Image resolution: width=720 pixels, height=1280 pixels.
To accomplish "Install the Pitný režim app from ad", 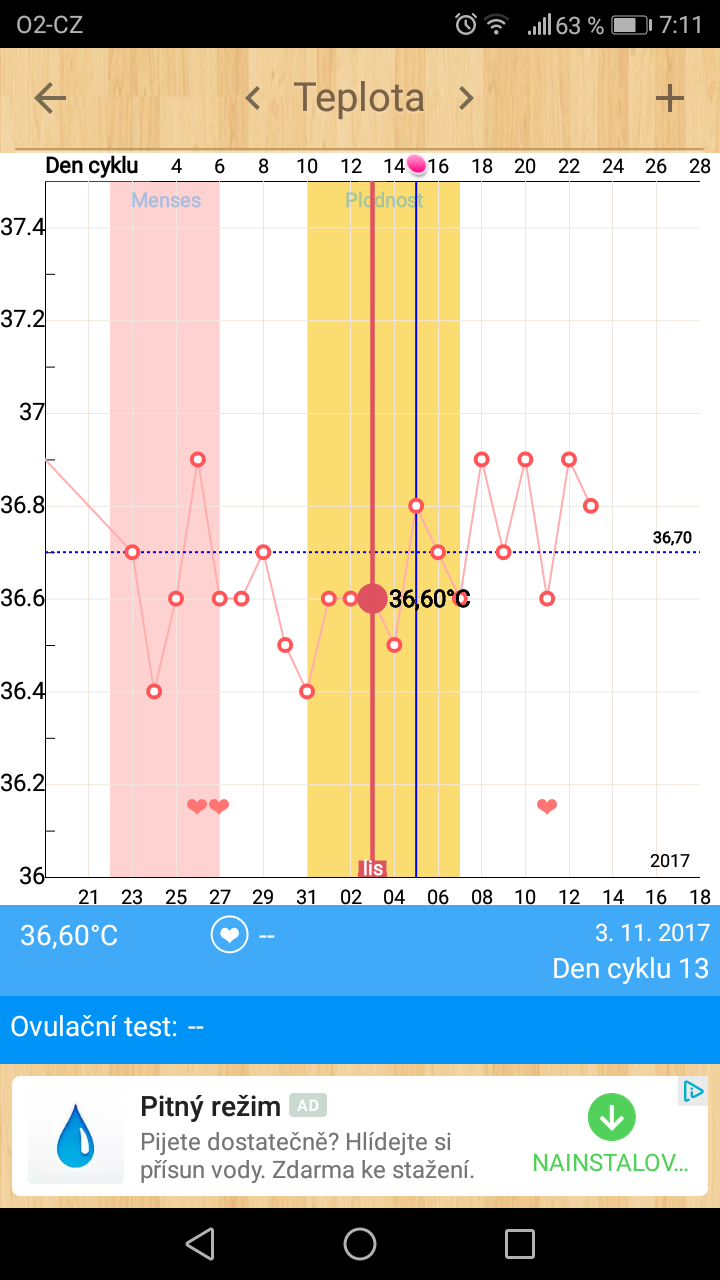I will pyautogui.click(x=611, y=1136).
